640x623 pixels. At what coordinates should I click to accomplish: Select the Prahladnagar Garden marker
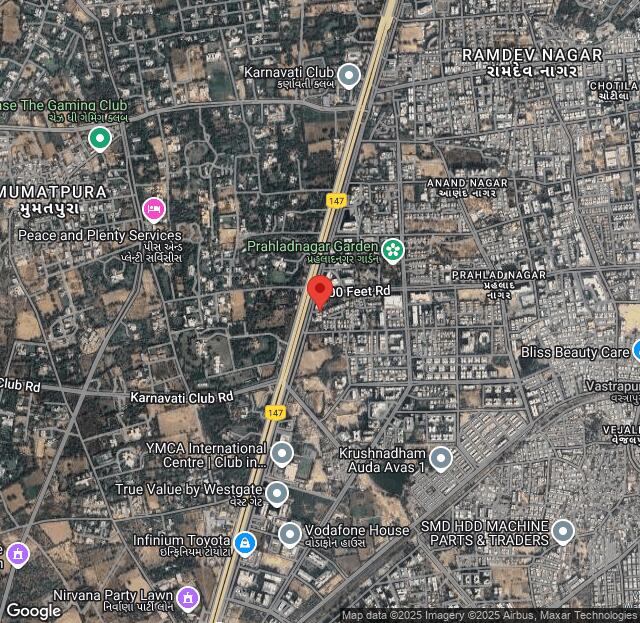coord(393,247)
